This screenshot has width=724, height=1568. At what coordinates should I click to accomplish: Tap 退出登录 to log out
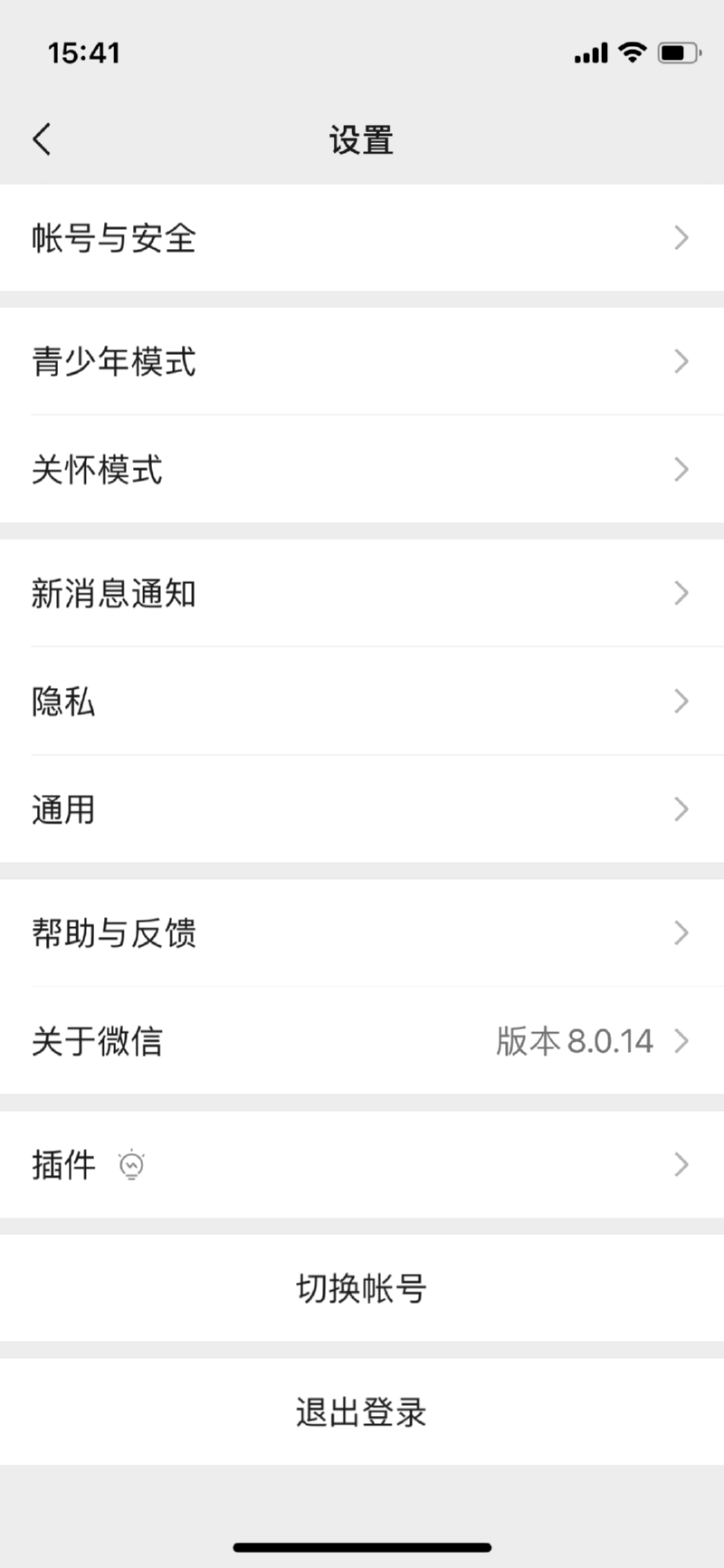362,1412
